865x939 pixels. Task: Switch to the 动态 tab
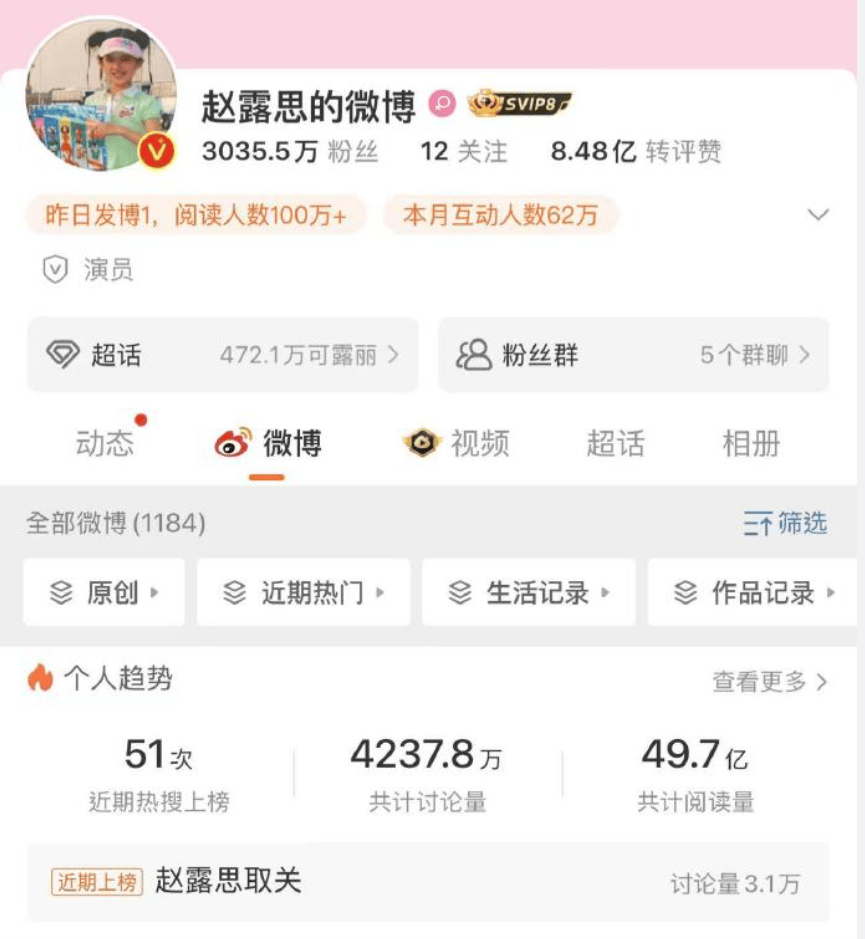[x=105, y=444]
